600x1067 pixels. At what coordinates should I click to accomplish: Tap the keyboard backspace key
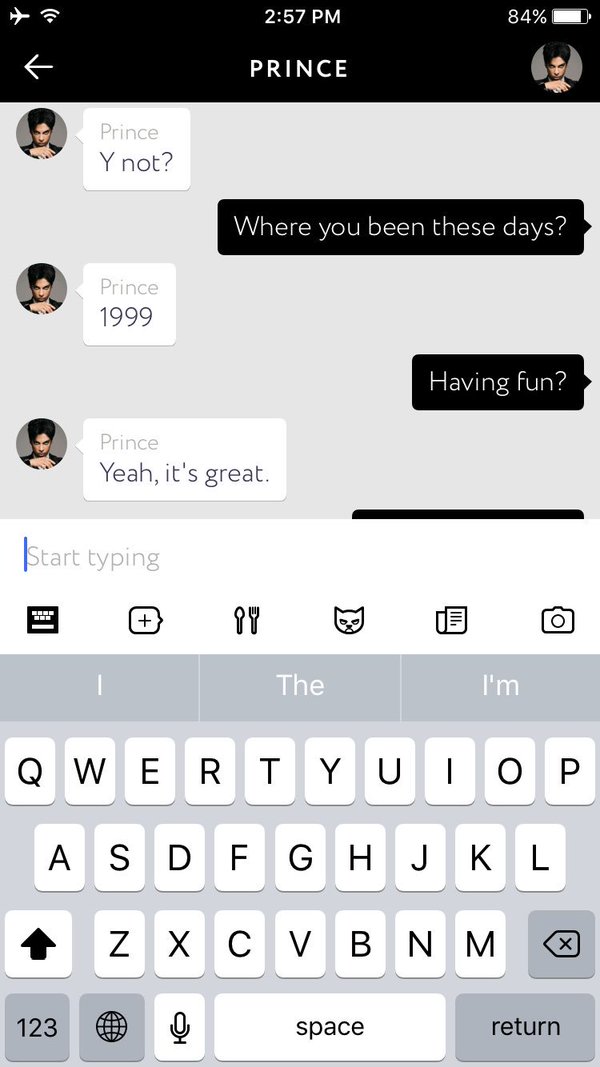561,943
